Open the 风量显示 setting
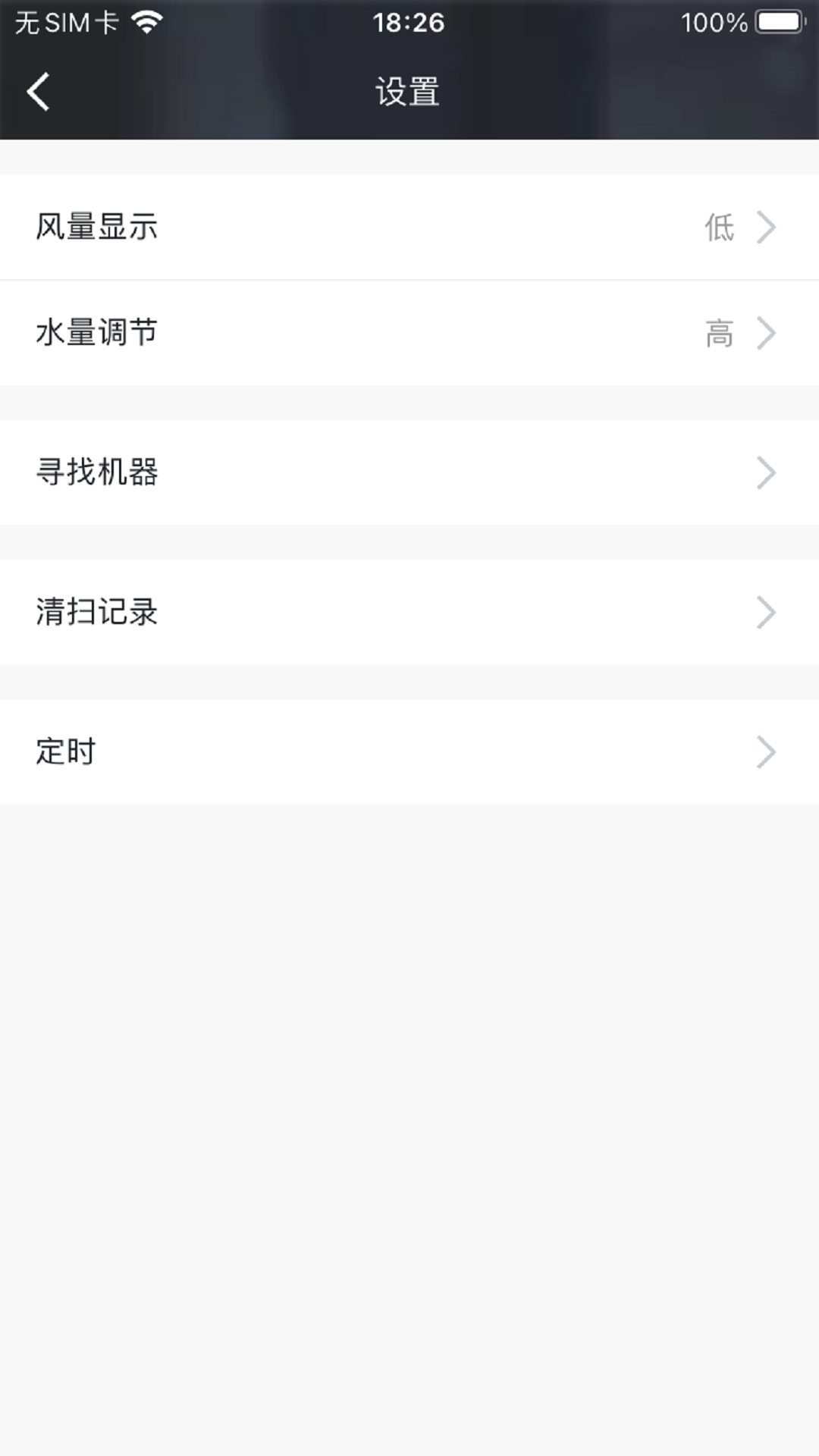 pyautogui.click(x=409, y=227)
